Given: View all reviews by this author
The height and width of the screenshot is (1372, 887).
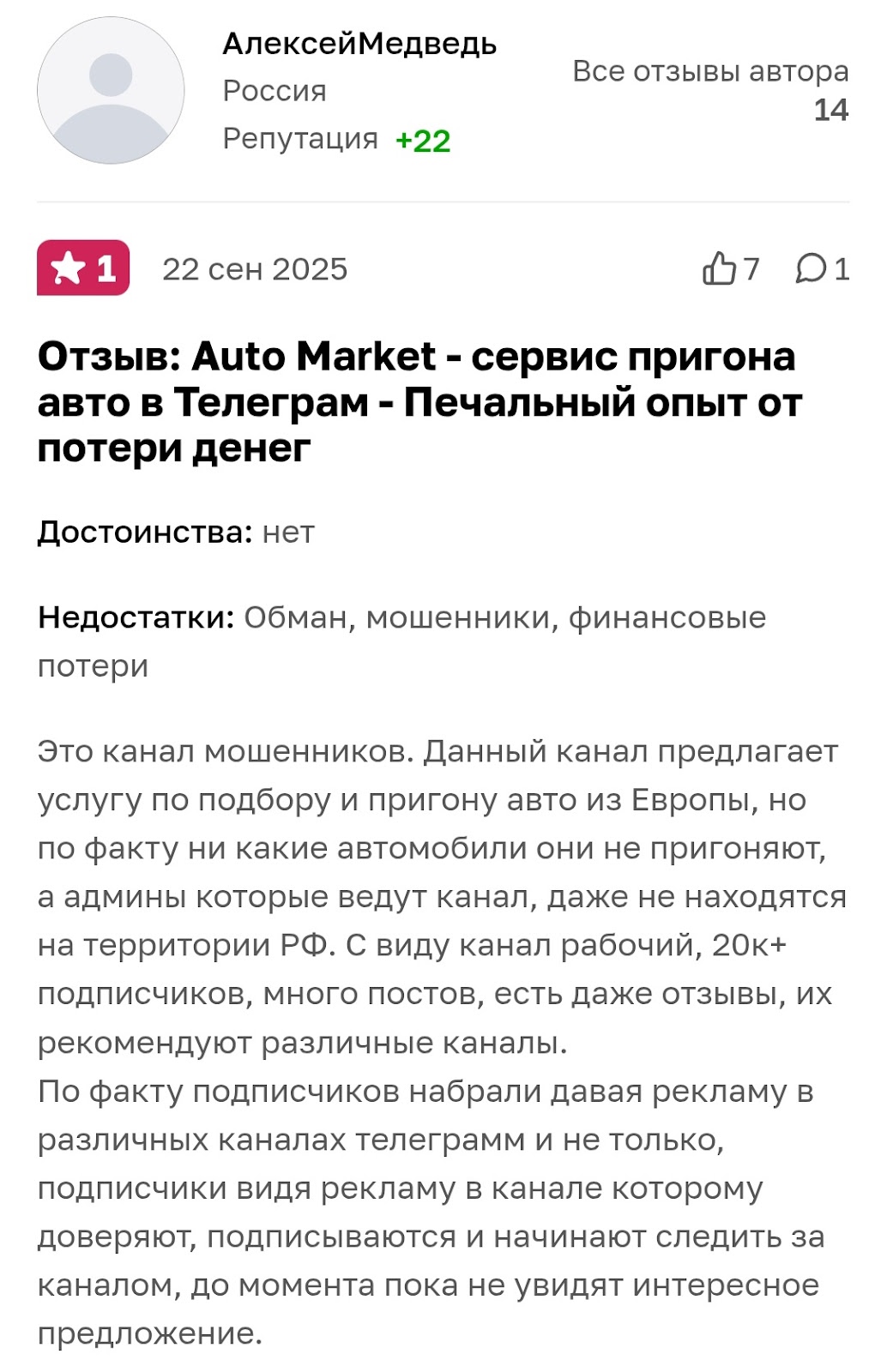Looking at the screenshot, I should click(710, 72).
